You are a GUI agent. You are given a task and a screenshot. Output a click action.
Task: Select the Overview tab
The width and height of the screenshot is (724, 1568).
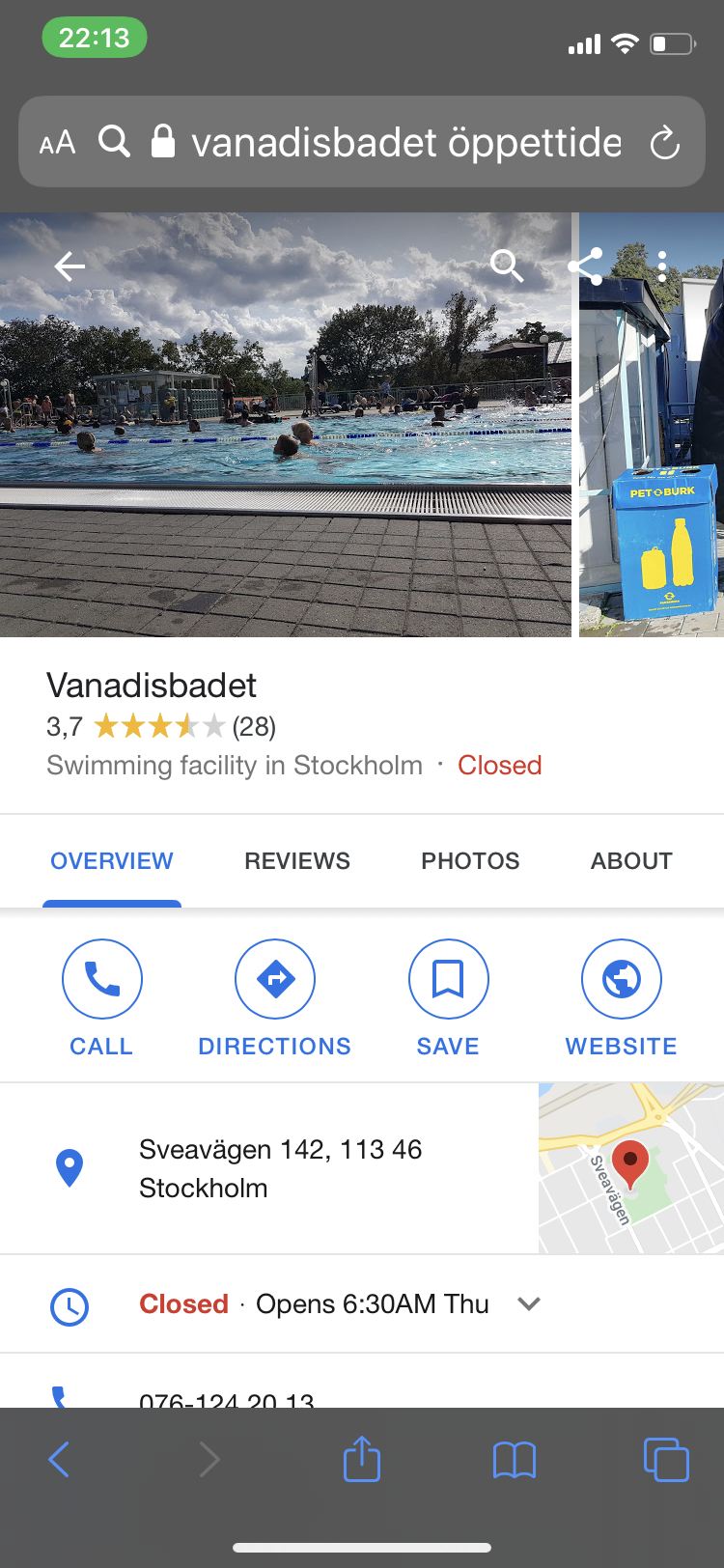112,860
